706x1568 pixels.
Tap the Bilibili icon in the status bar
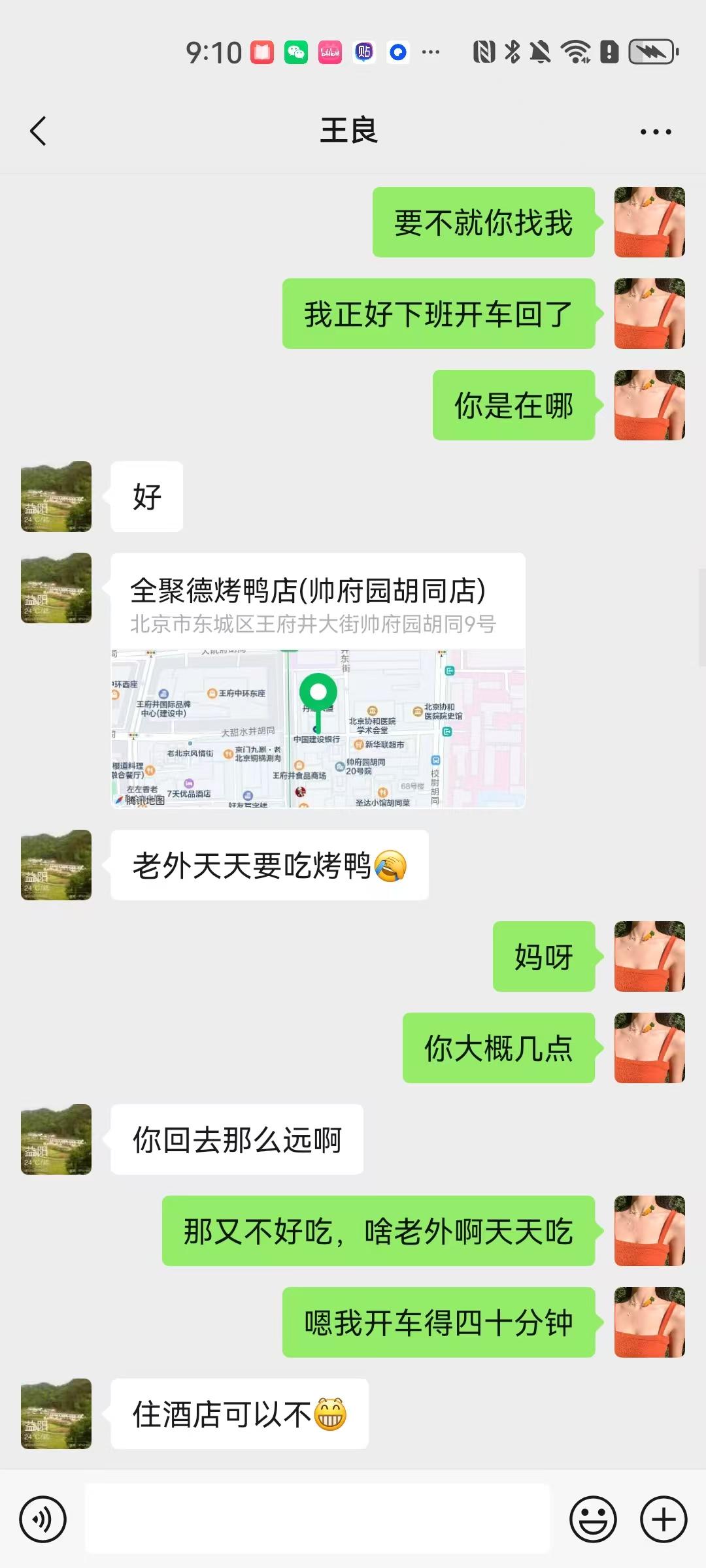330,51
